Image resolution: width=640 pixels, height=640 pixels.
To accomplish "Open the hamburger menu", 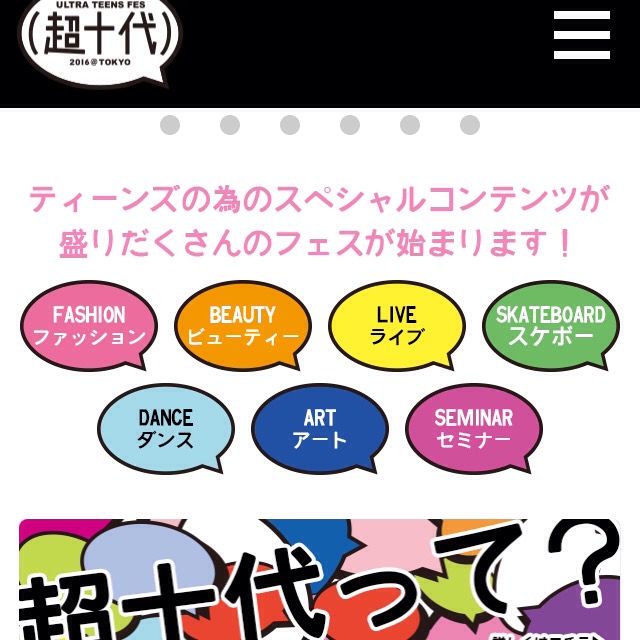I will (581, 35).
